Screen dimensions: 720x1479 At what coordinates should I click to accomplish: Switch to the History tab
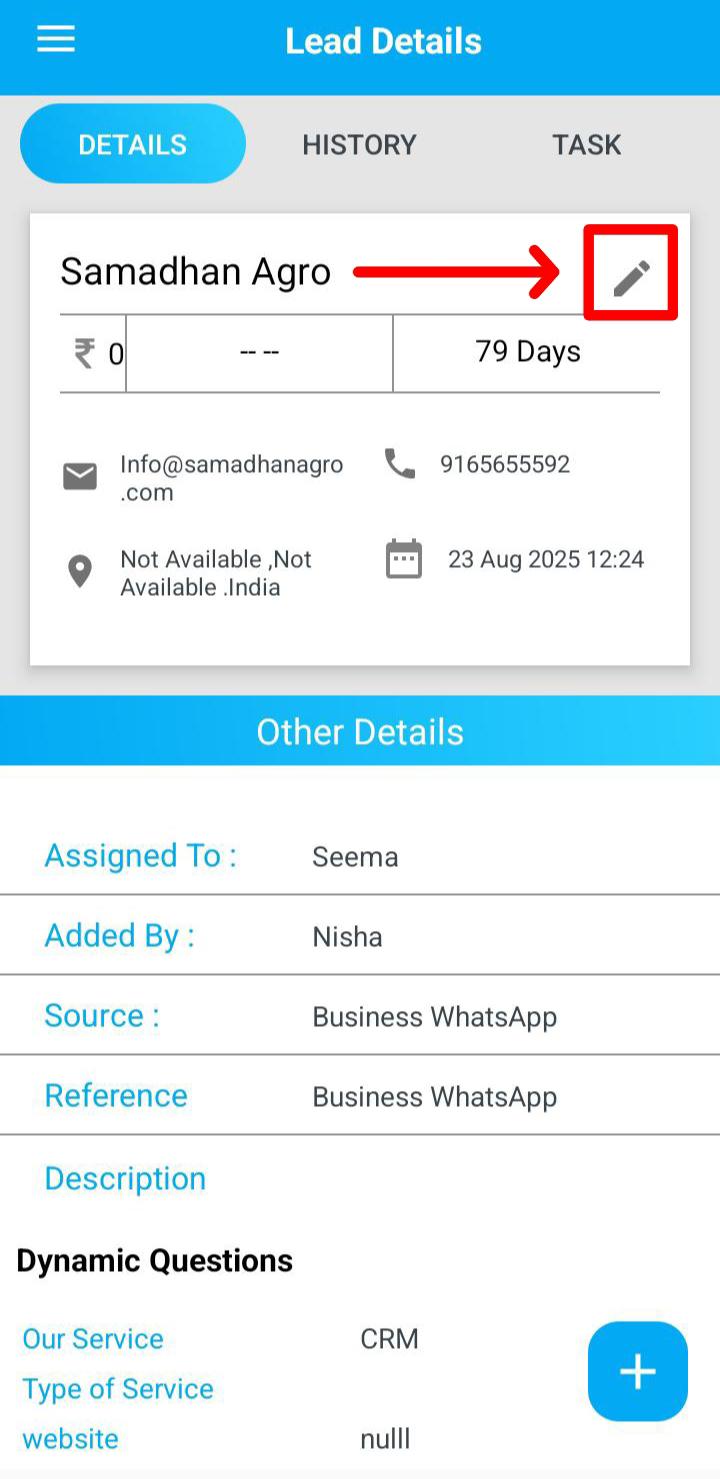coord(359,145)
